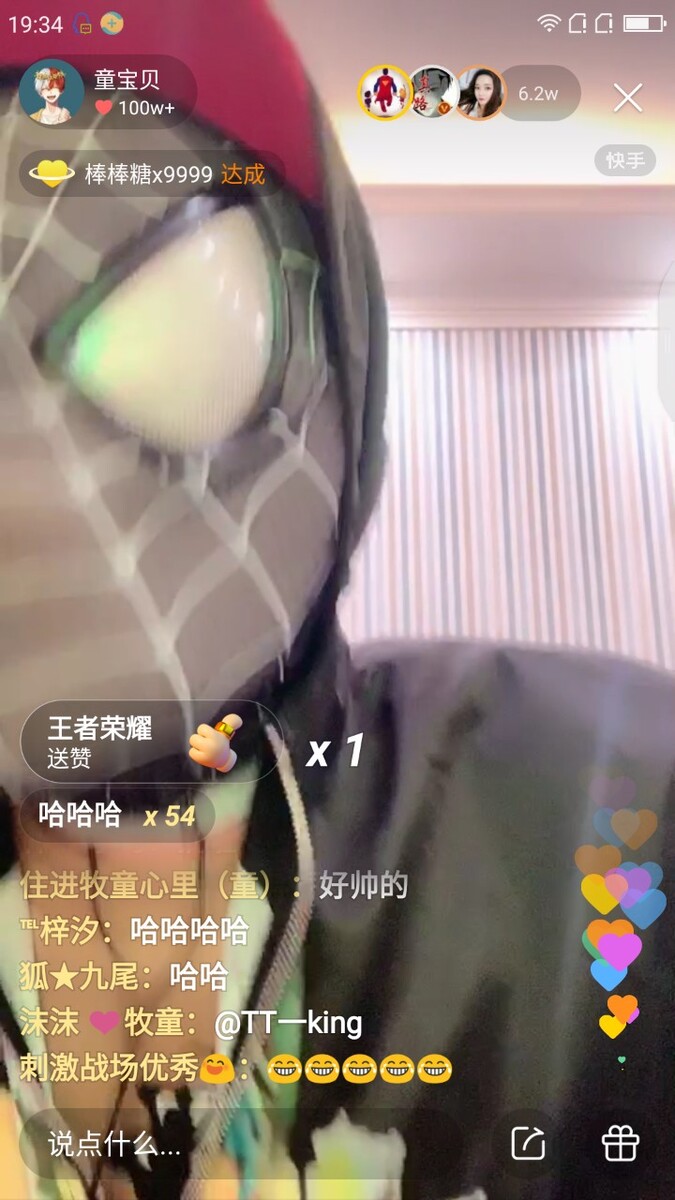Screen dimensions: 675x1200
Task: Open 王者荣耀's like notification
Action: tap(150, 741)
